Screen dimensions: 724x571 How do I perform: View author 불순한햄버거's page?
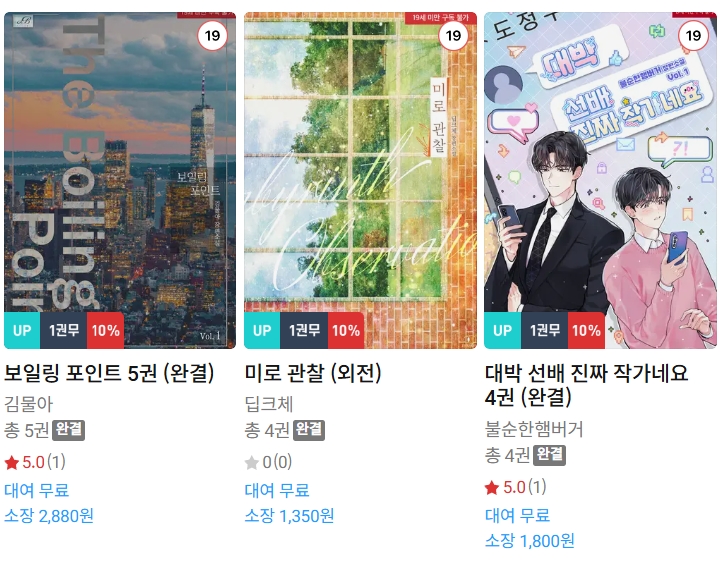[x=534, y=429]
